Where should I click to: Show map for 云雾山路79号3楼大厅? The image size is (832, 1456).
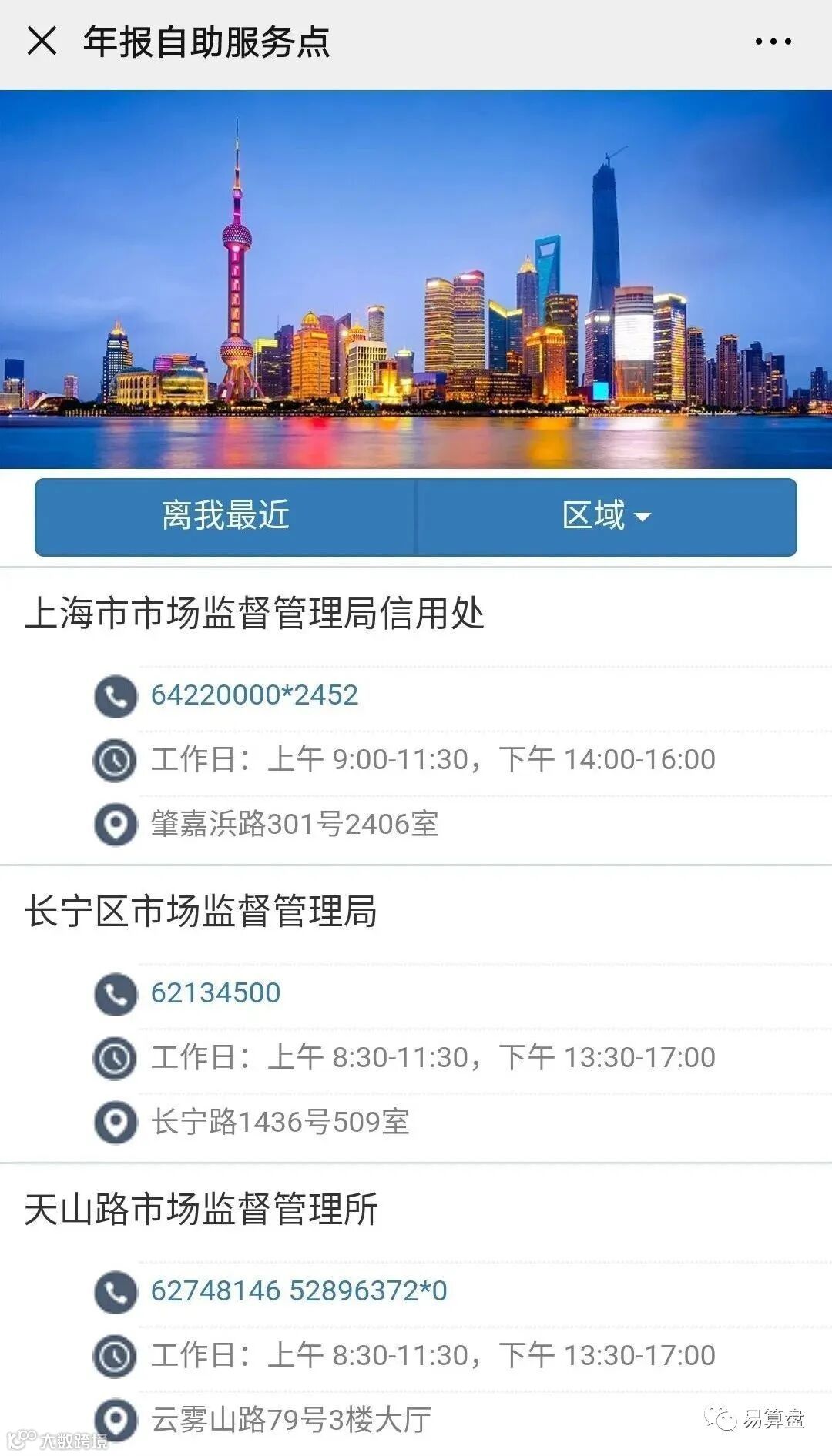290,1420
